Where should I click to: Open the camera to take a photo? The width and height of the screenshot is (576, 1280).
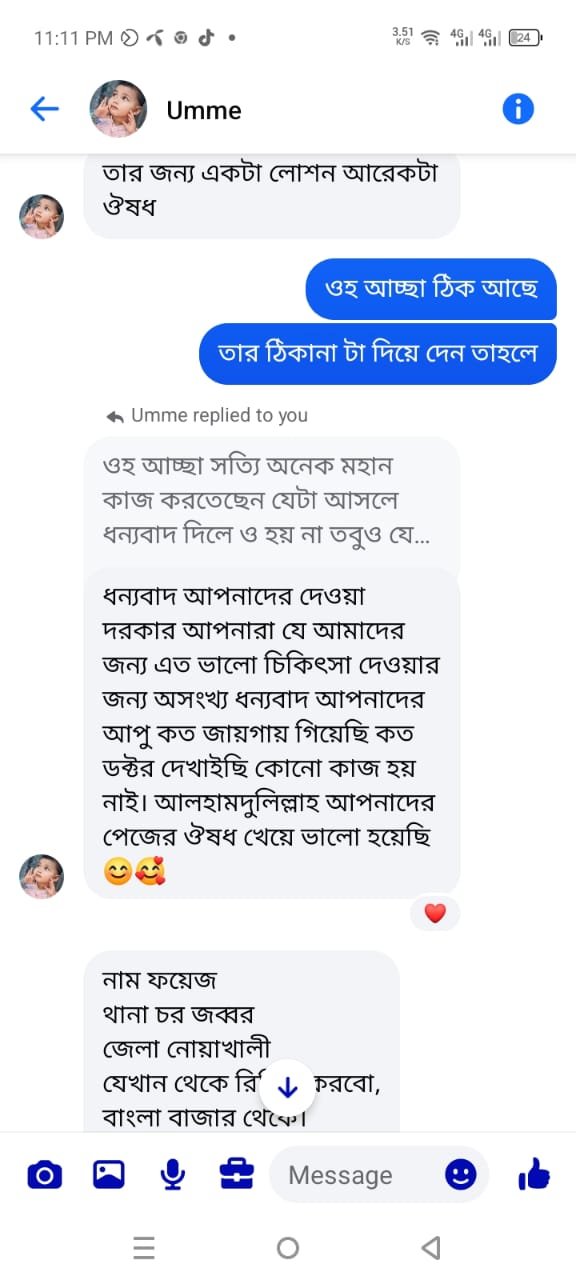point(44,1175)
